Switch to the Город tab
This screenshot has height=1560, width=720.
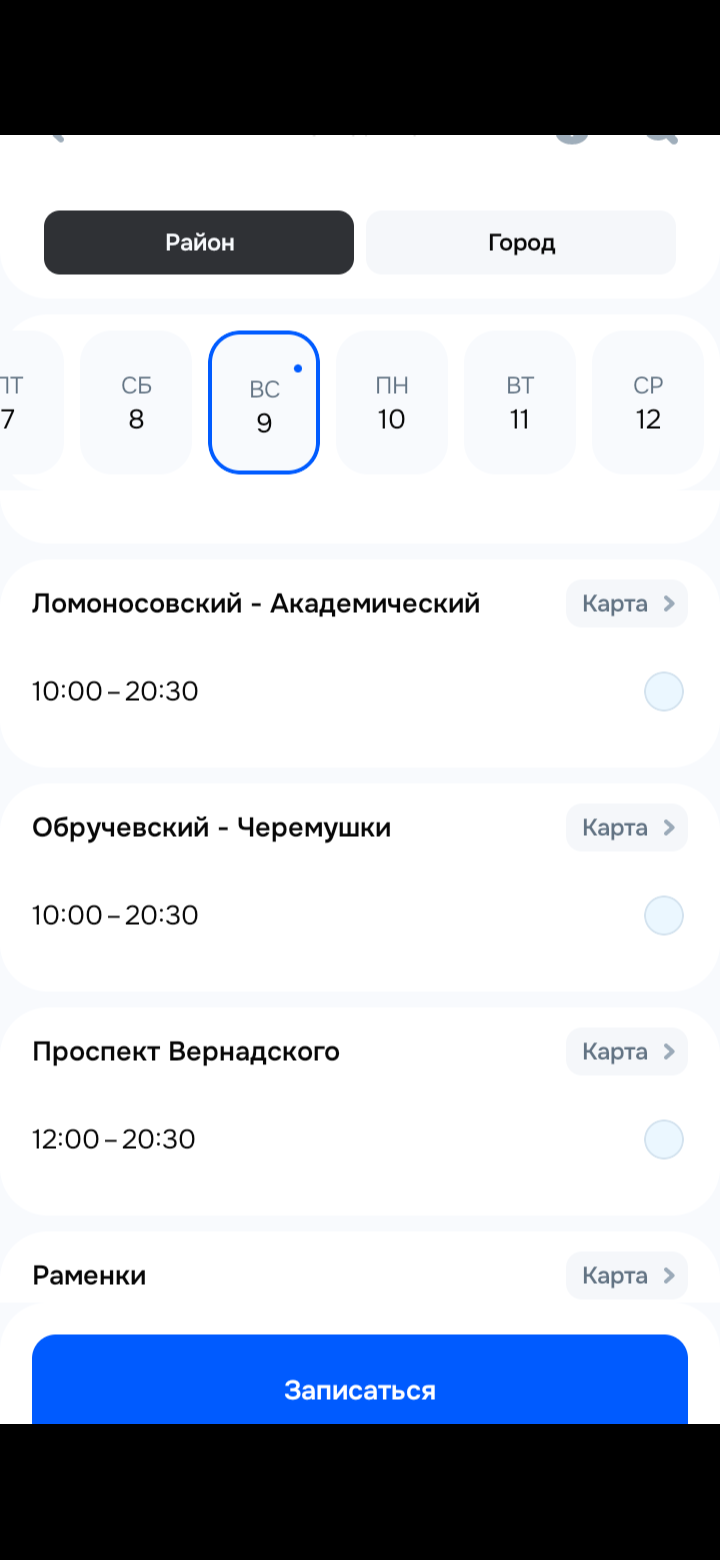tap(521, 242)
